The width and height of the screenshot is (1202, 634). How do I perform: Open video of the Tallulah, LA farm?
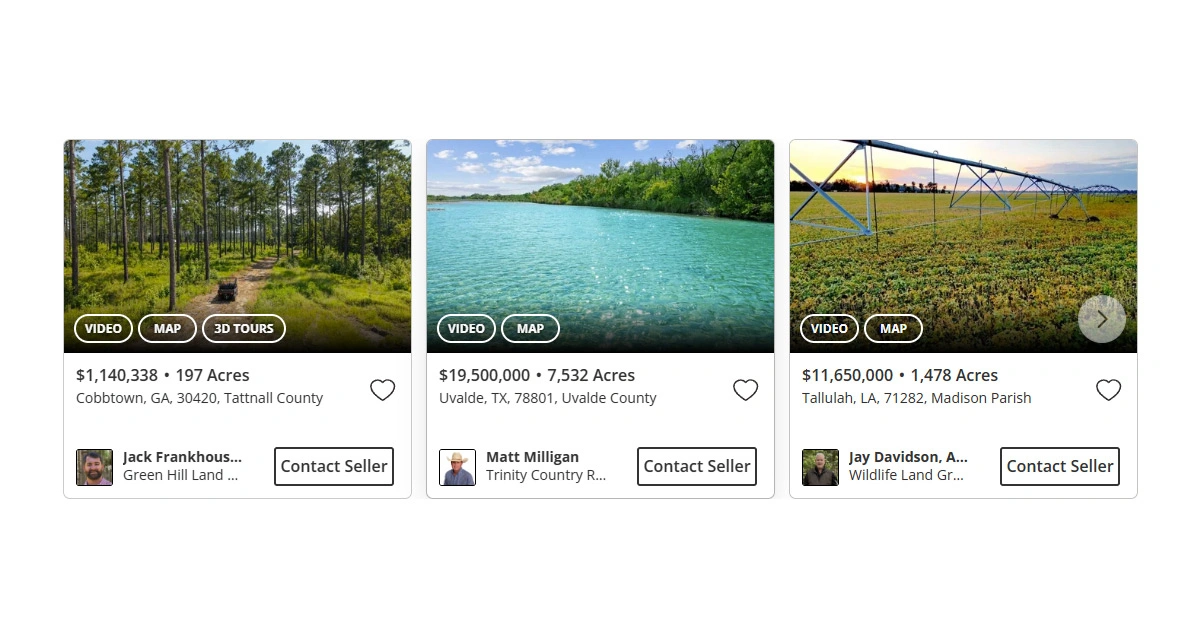829,328
